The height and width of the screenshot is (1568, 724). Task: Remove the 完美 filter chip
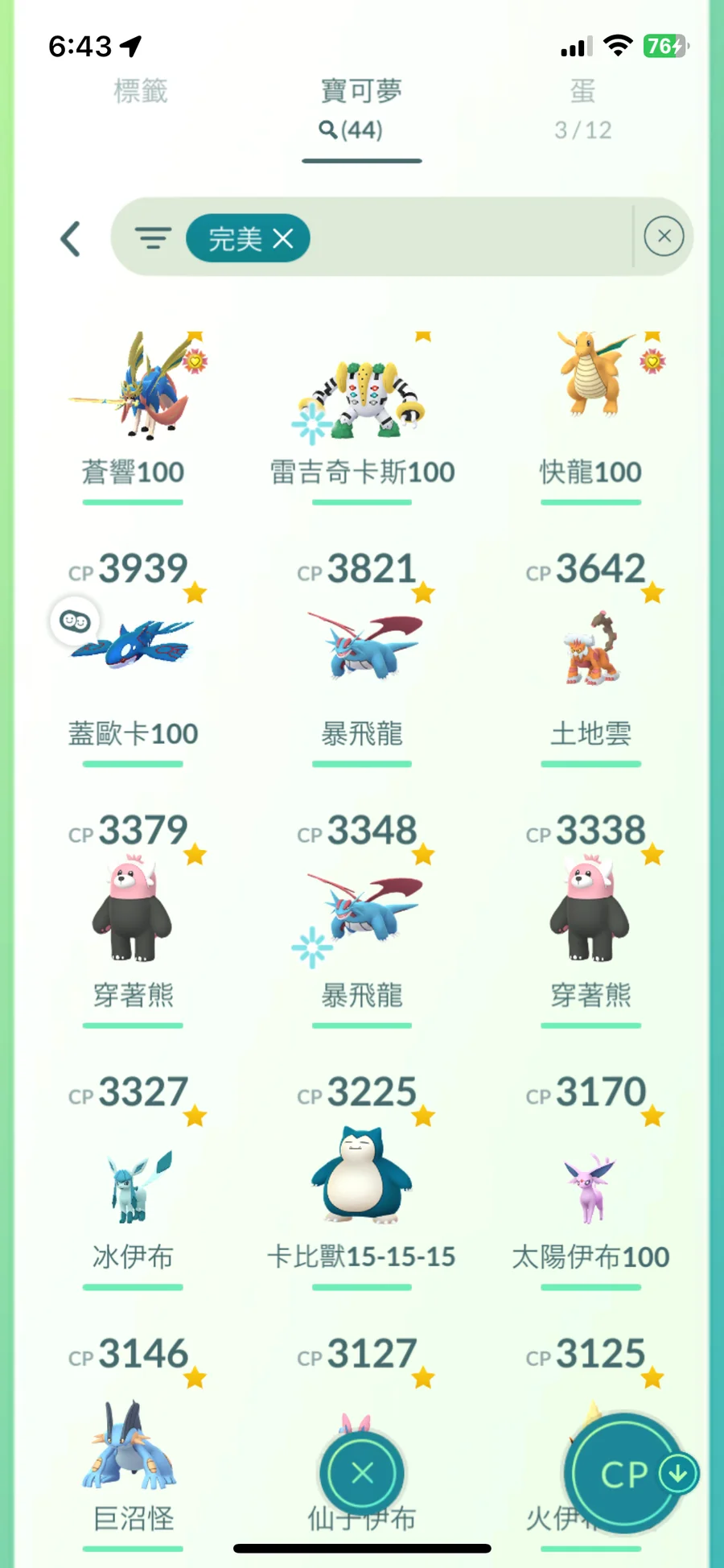(282, 239)
